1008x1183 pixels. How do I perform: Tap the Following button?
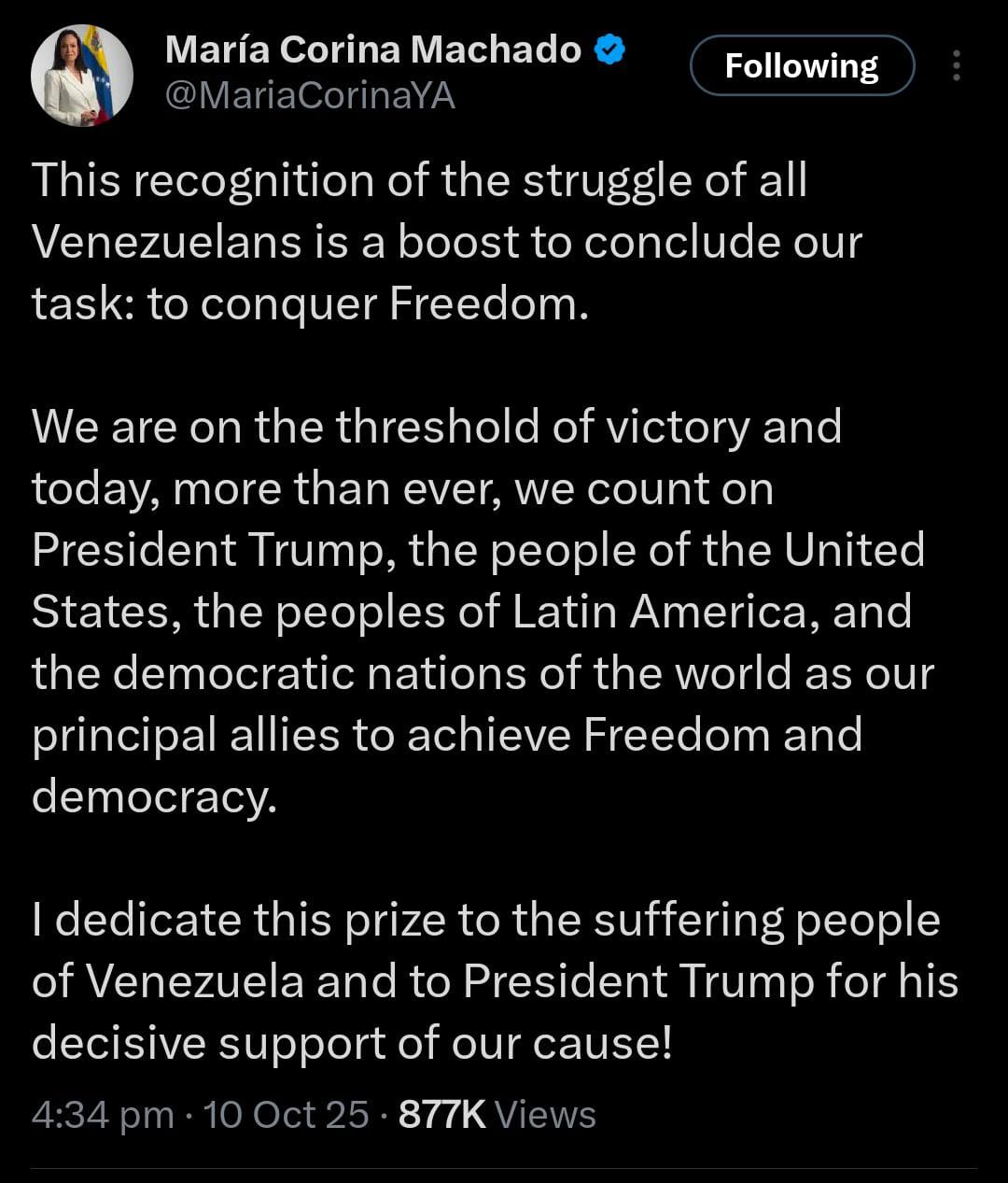tap(802, 65)
